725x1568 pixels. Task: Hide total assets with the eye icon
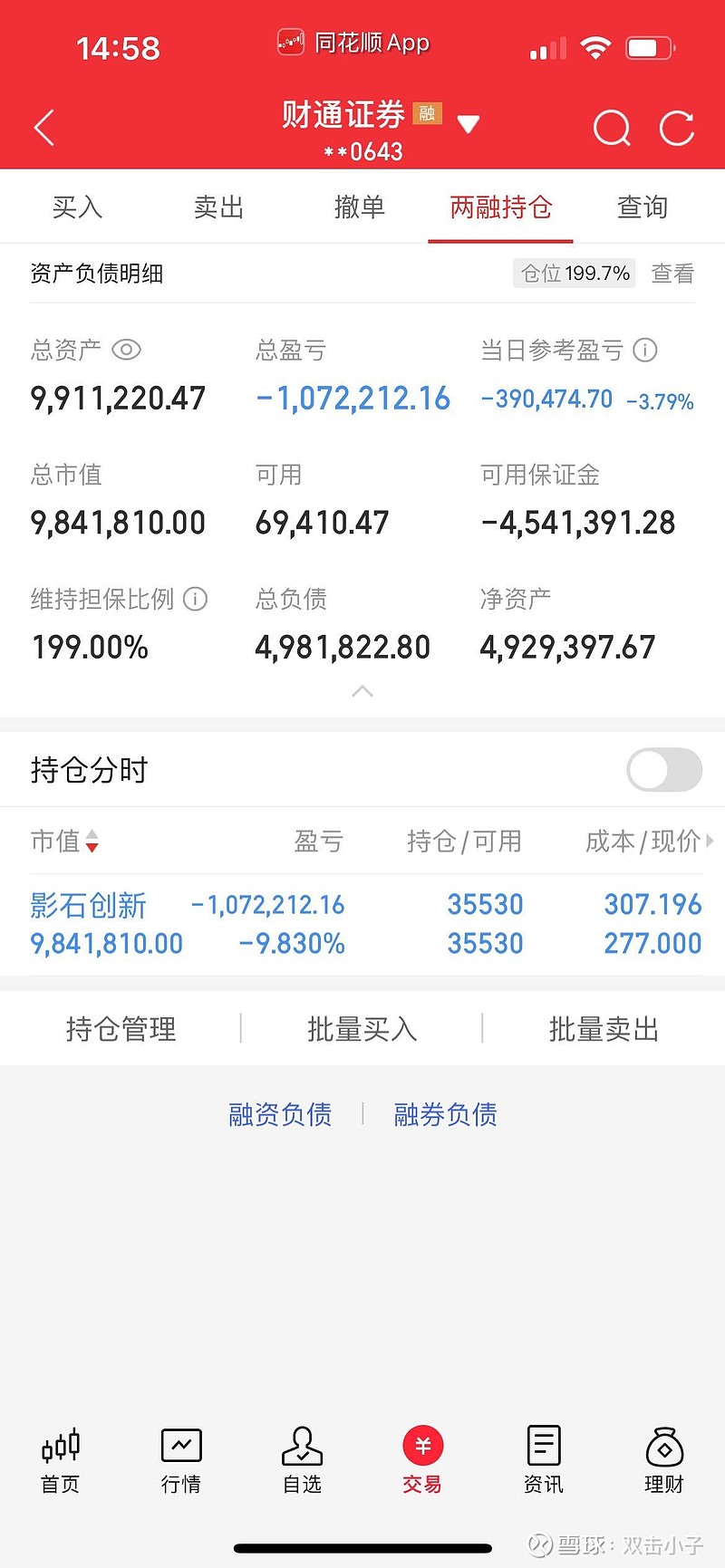coord(126,350)
